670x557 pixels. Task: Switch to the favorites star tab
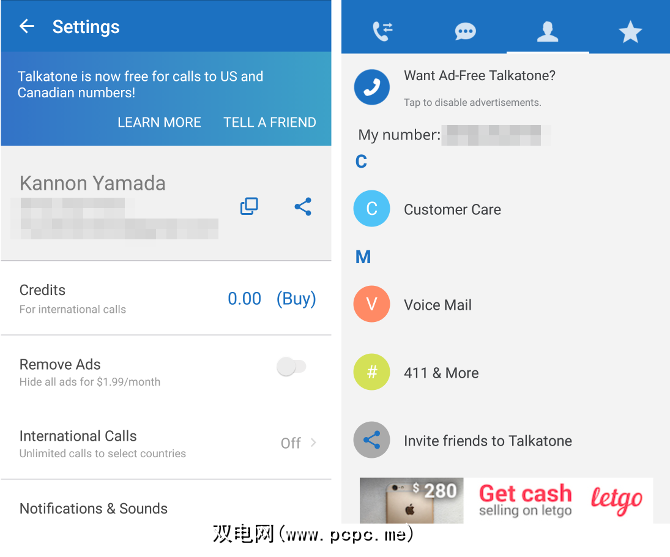(x=630, y=32)
